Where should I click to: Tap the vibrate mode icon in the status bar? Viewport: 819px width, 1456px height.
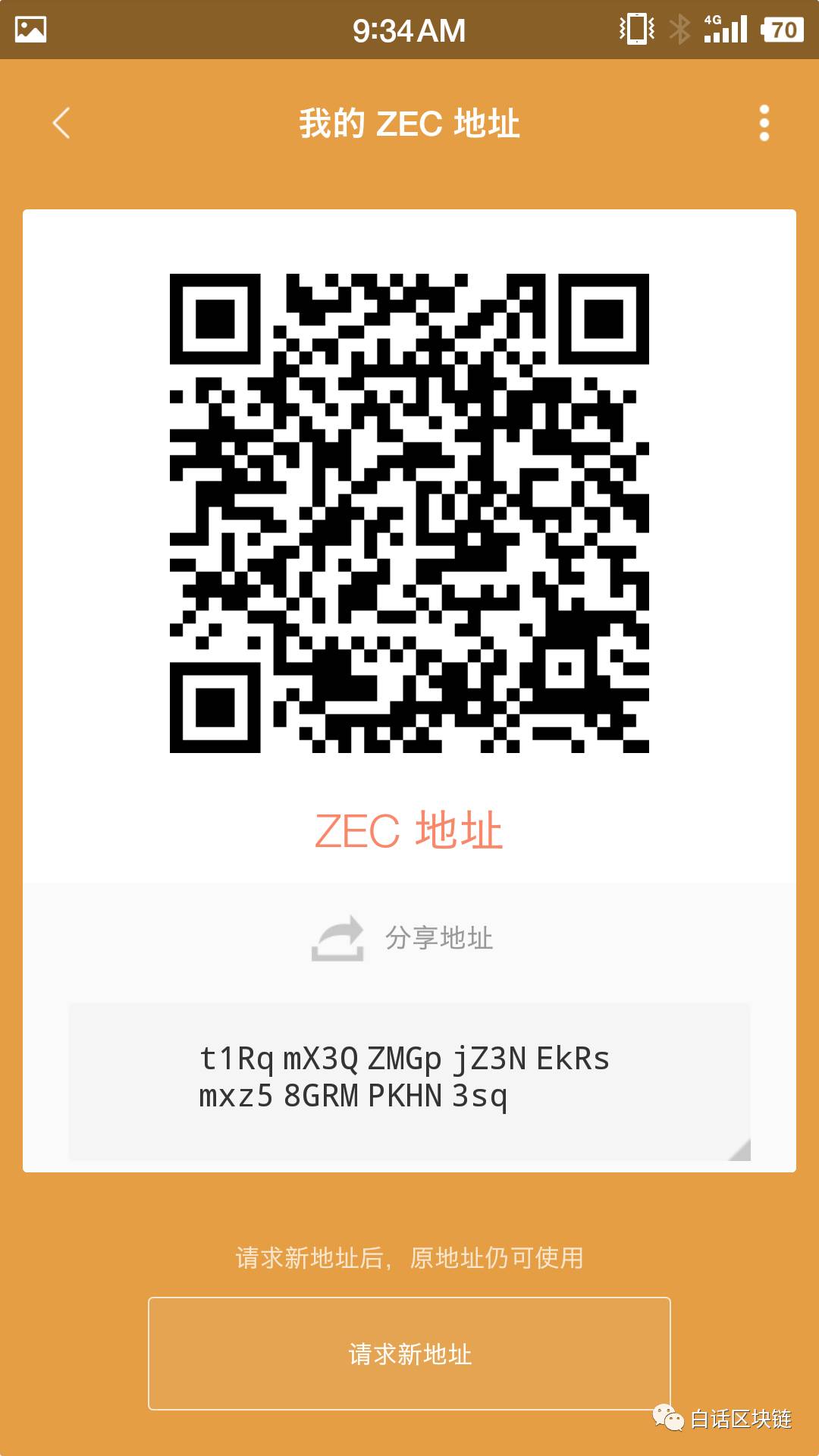[x=635, y=30]
